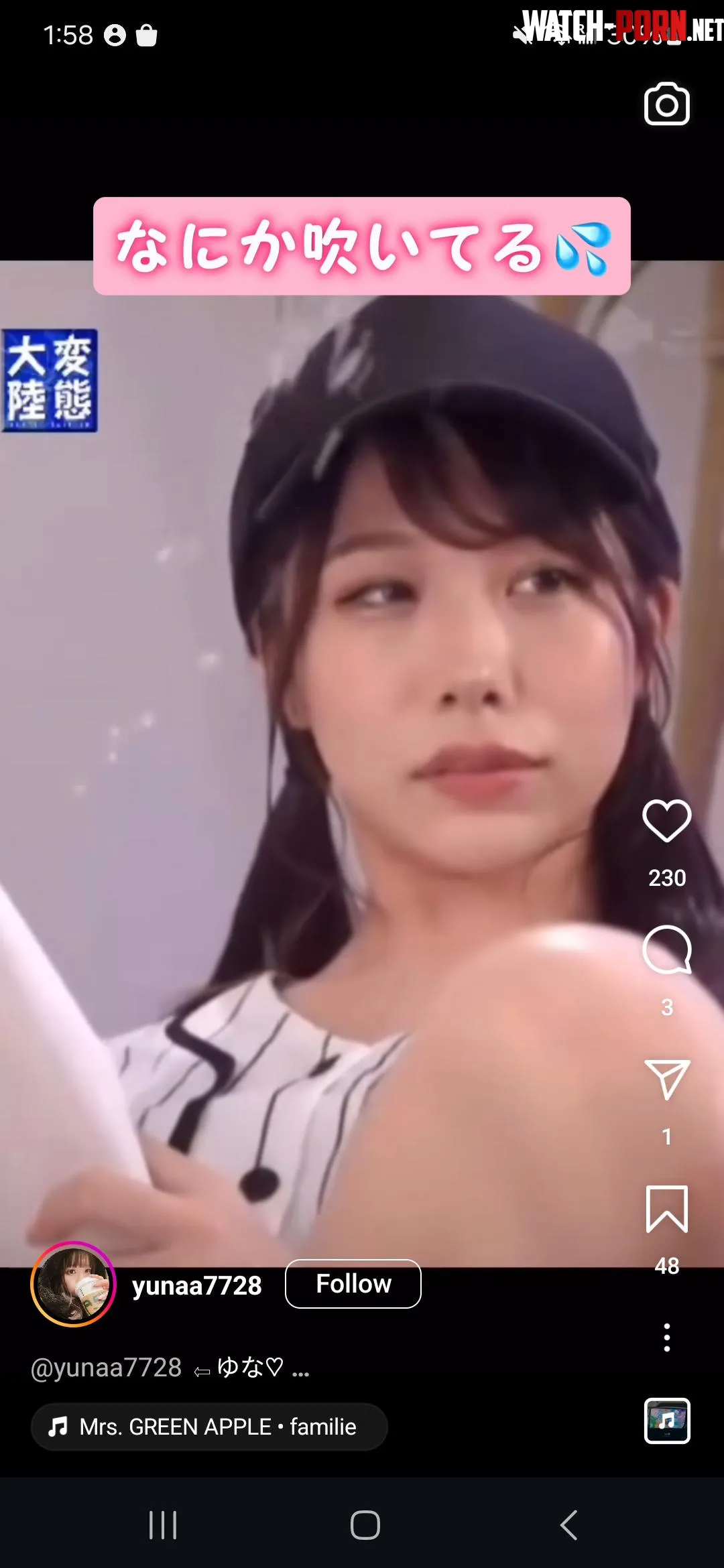Follow yunaa7728
This screenshot has height=1568, width=724.
coord(353,1284)
